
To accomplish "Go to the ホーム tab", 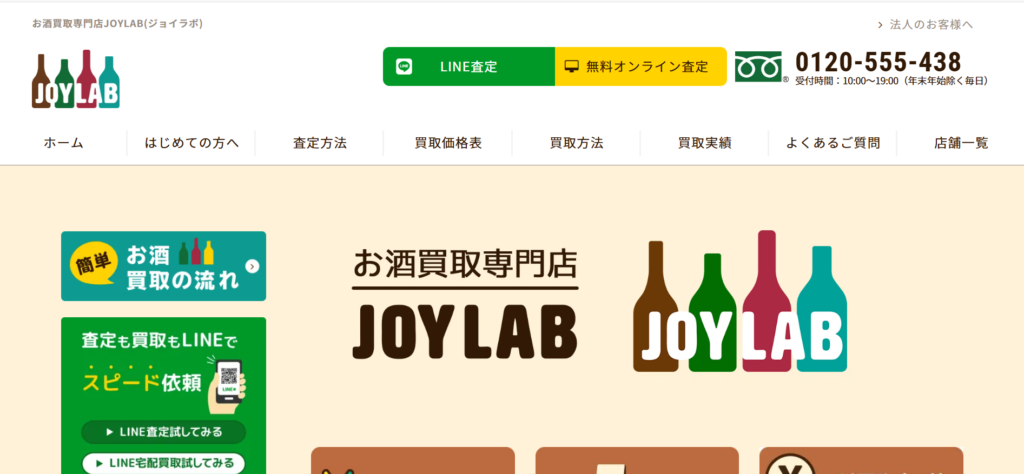I will point(63,143).
